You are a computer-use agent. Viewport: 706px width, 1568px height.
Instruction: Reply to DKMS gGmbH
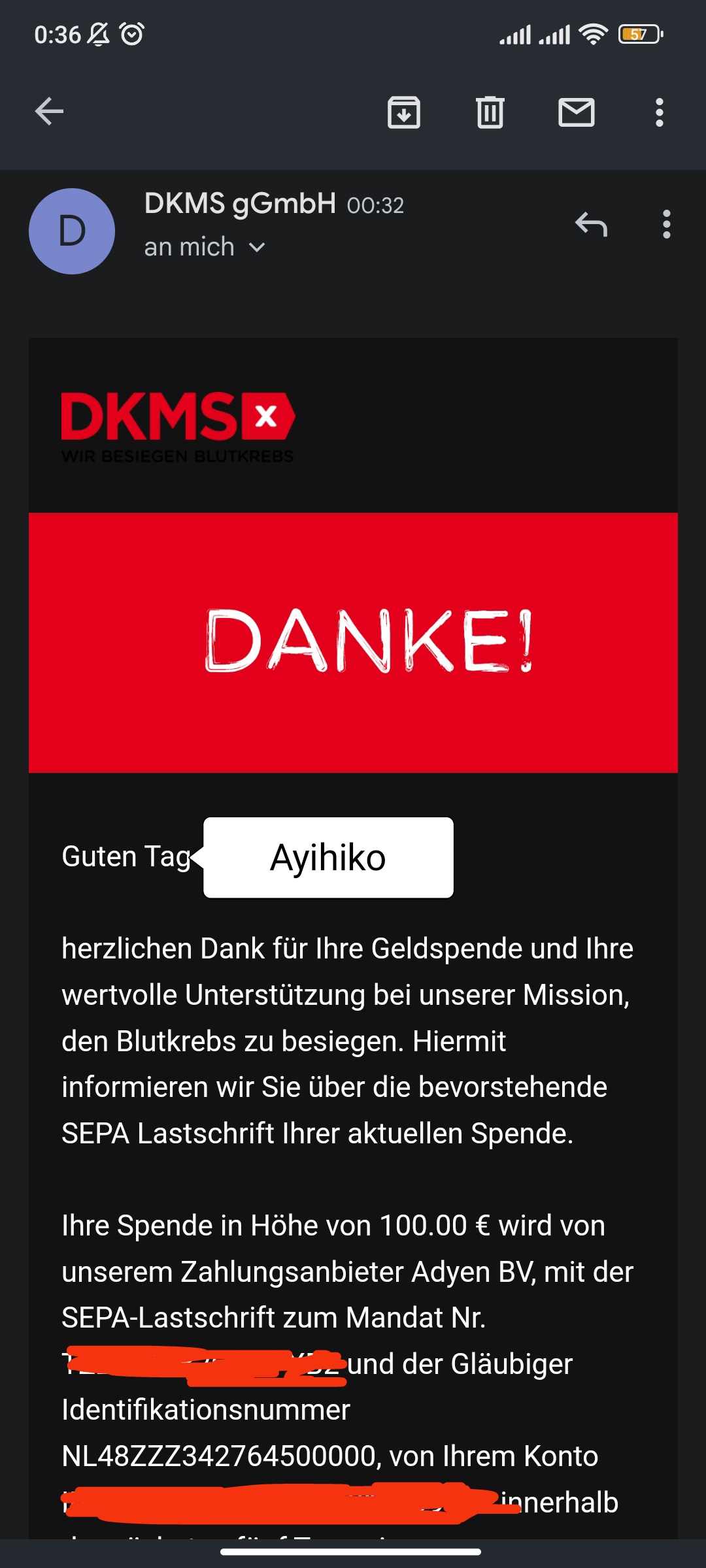coord(591,225)
